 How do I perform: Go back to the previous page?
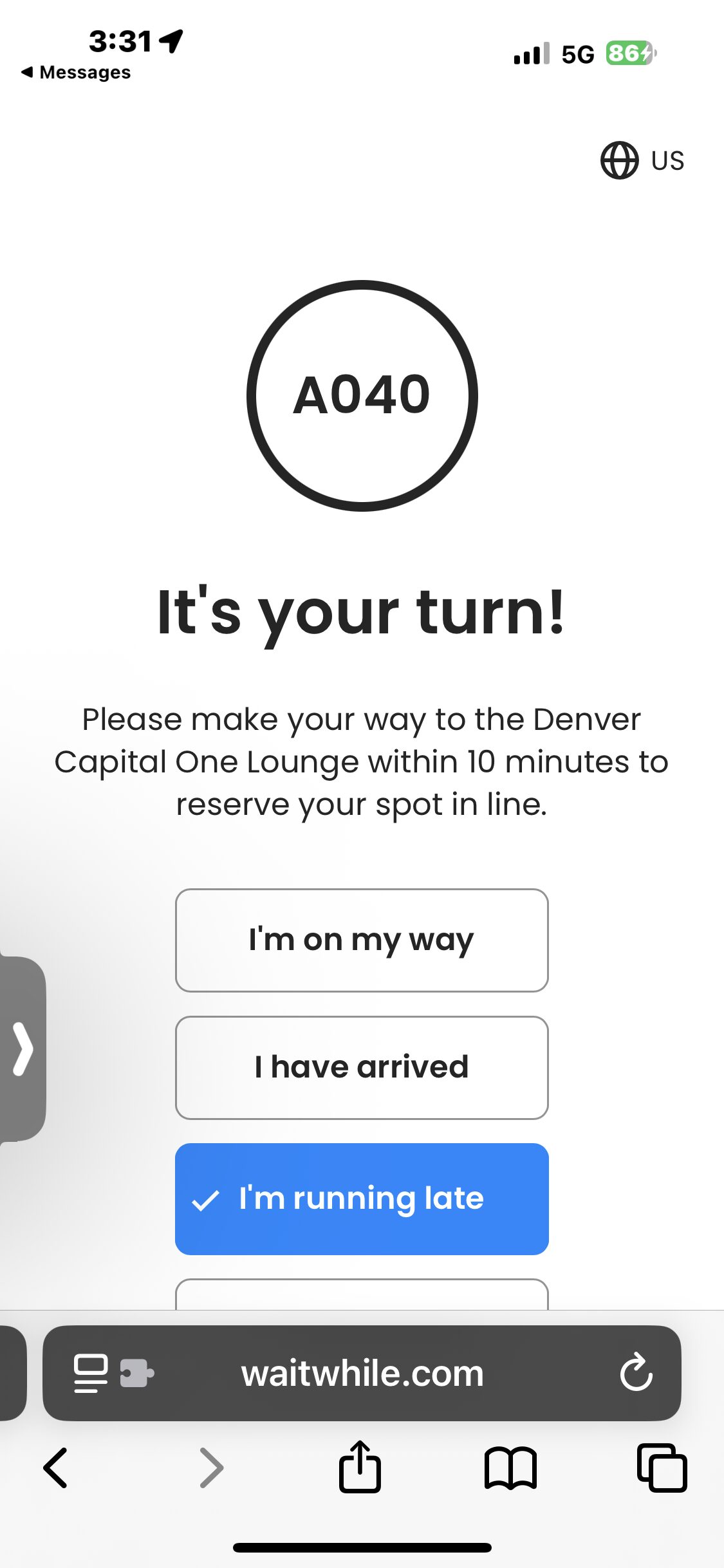(x=56, y=1468)
